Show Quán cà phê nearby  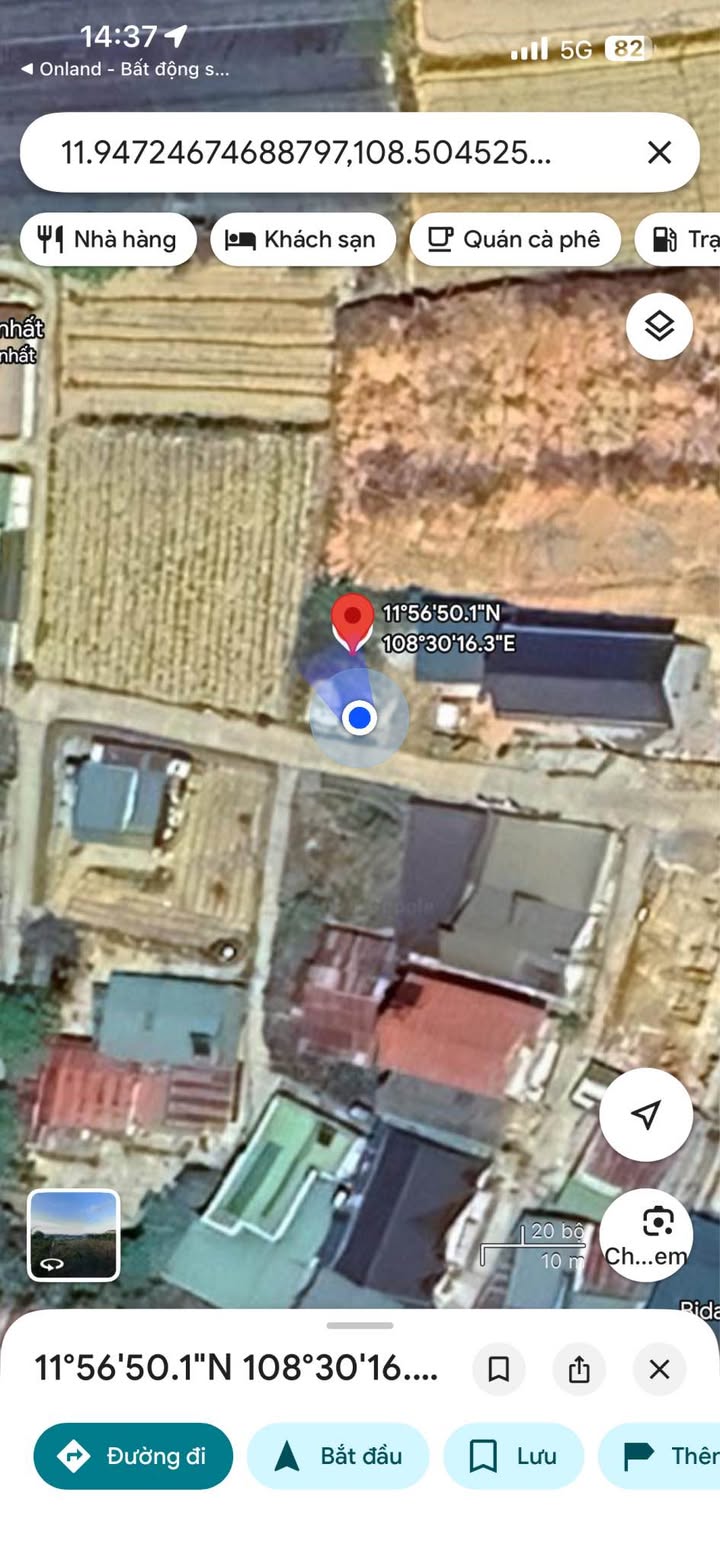(x=515, y=240)
